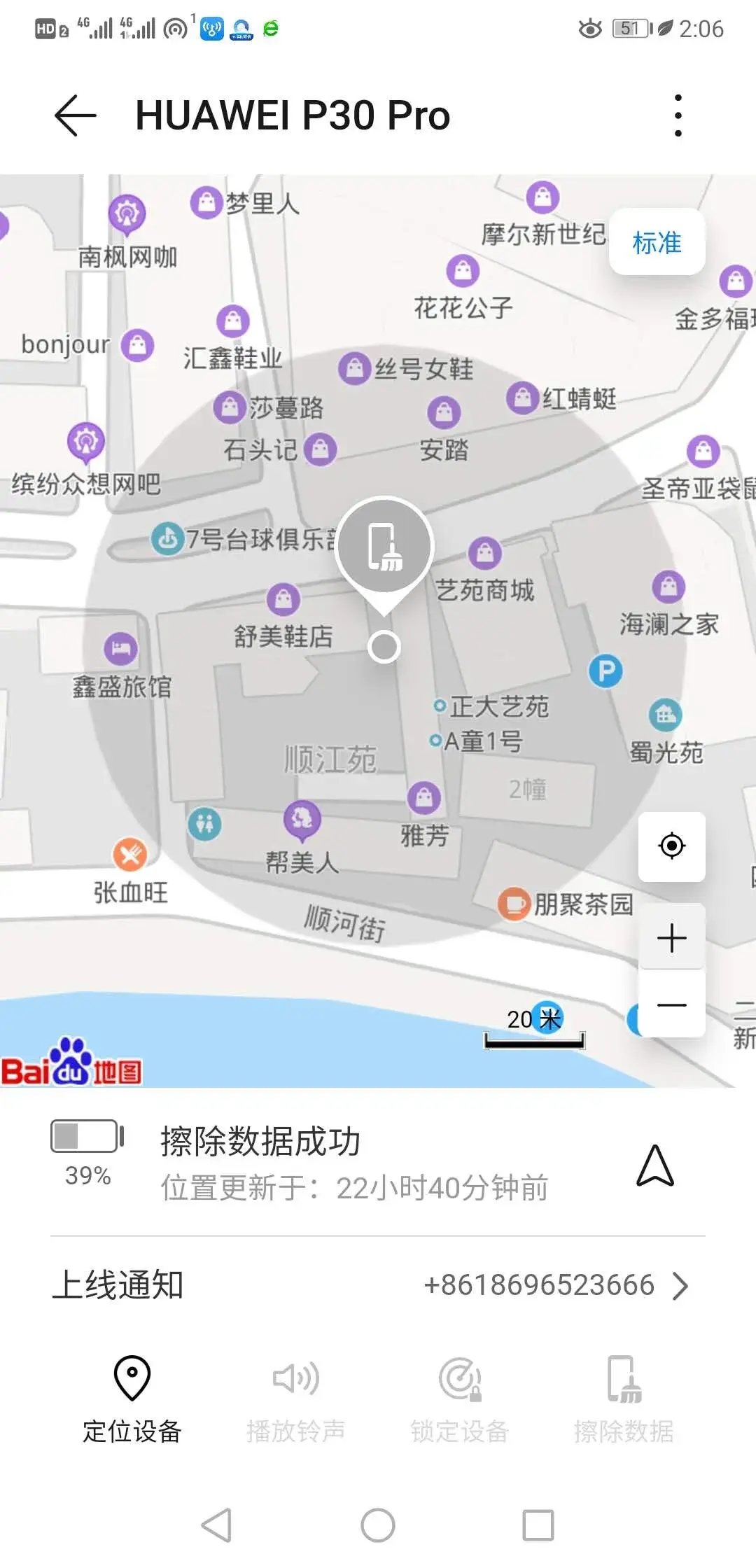The image size is (756, 1568).
Task: Return to the system home screen
Action: coord(378,1525)
